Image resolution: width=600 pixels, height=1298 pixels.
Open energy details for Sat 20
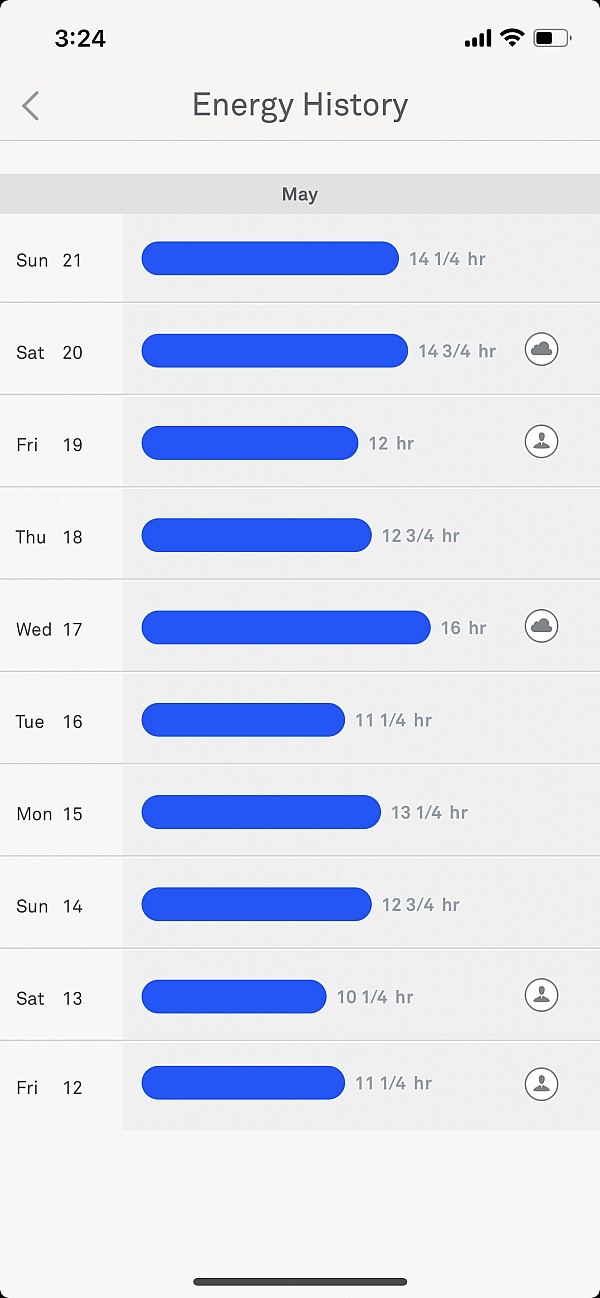[x=300, y=350]
